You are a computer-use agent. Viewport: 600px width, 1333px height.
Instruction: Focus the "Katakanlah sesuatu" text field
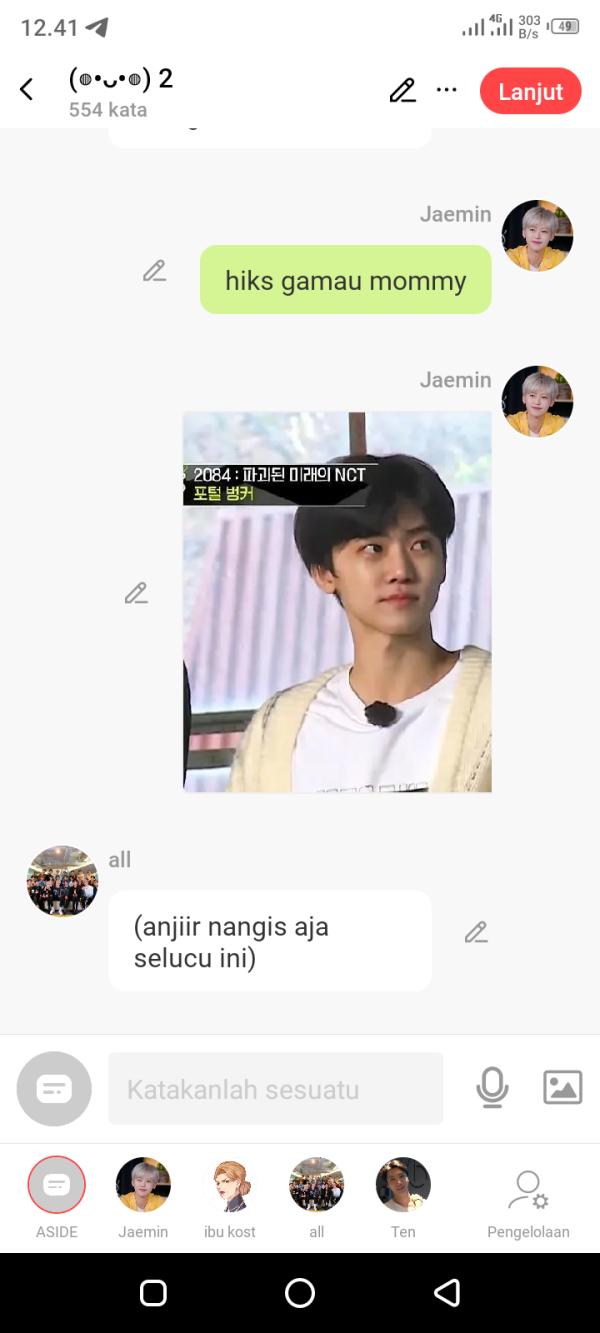pyautogui.click(x=275, y=1088)
